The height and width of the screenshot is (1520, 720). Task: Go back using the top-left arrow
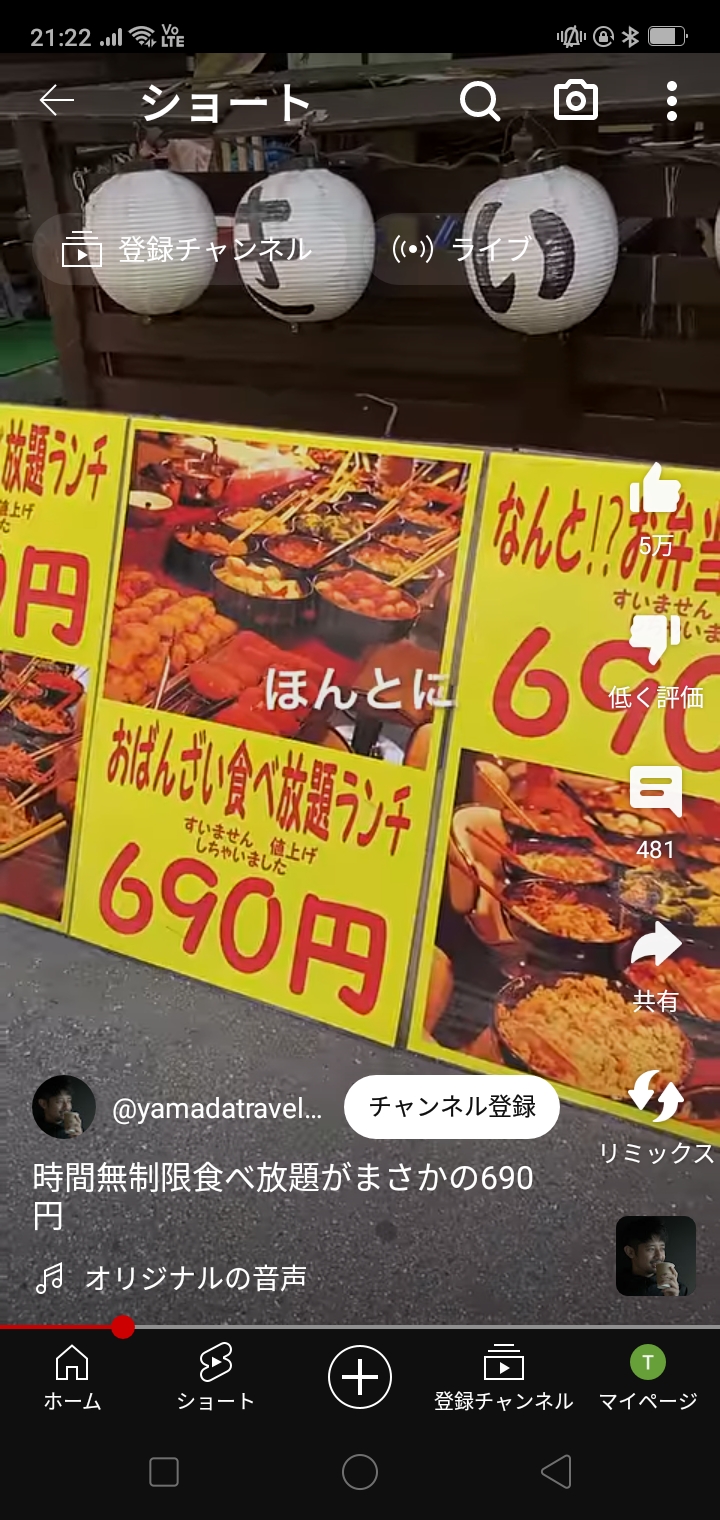coord(57,101)
